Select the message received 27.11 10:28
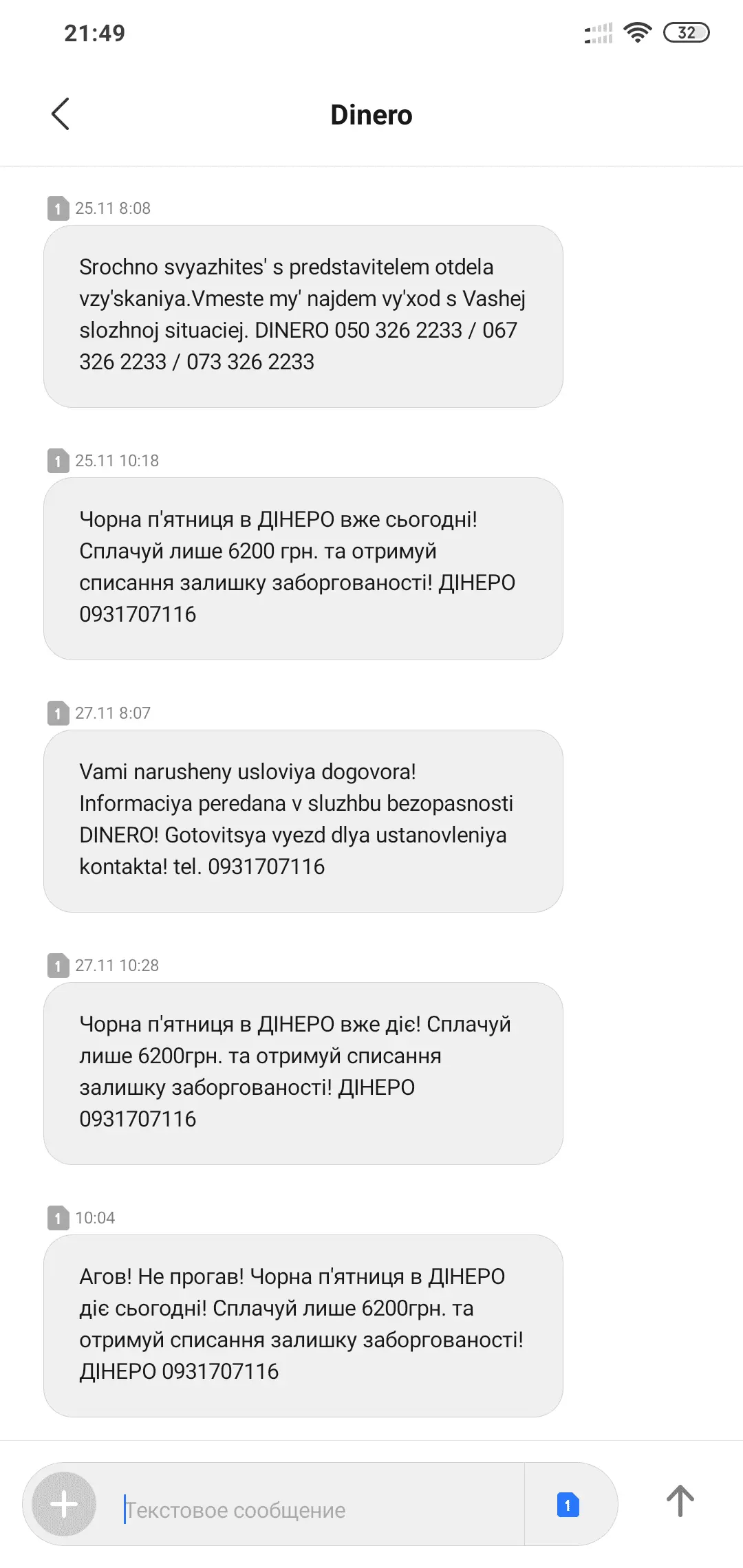Screen dimensions: 743x1568 [303, 1073]
